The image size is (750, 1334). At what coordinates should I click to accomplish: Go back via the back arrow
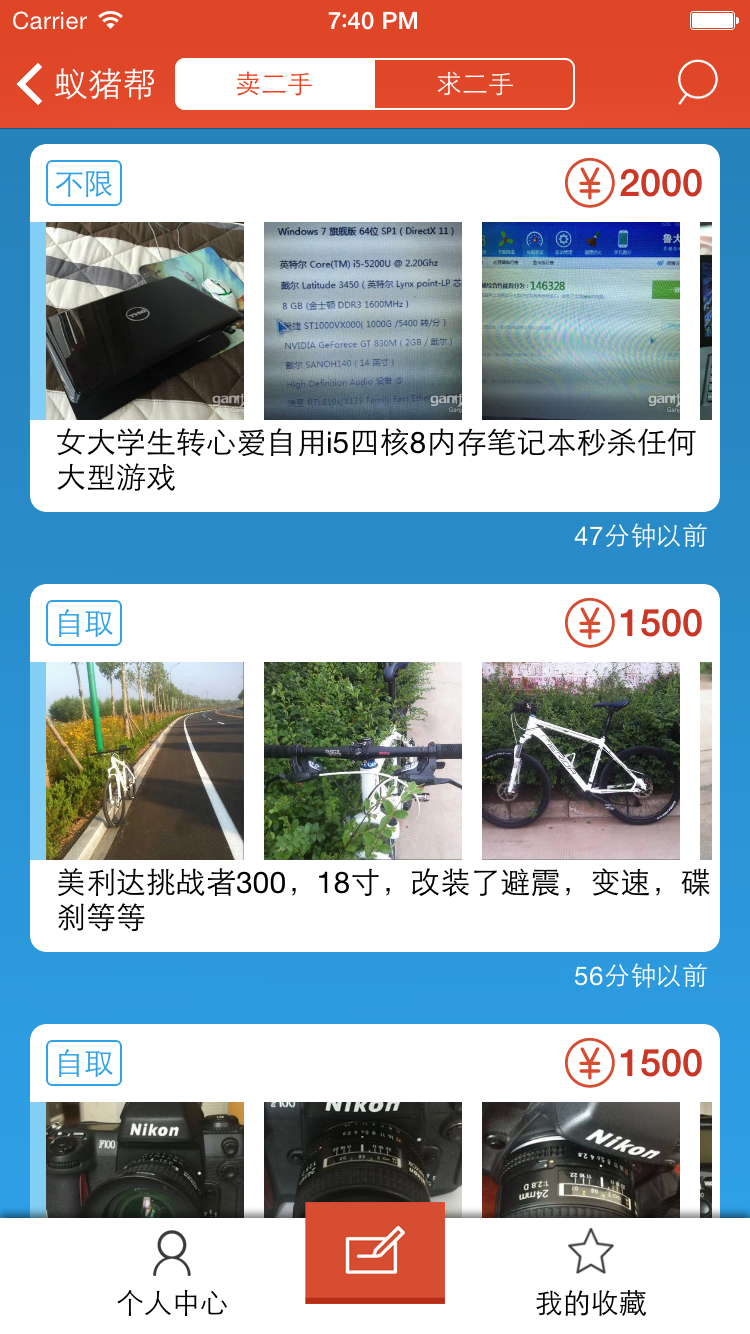[27, 83]
